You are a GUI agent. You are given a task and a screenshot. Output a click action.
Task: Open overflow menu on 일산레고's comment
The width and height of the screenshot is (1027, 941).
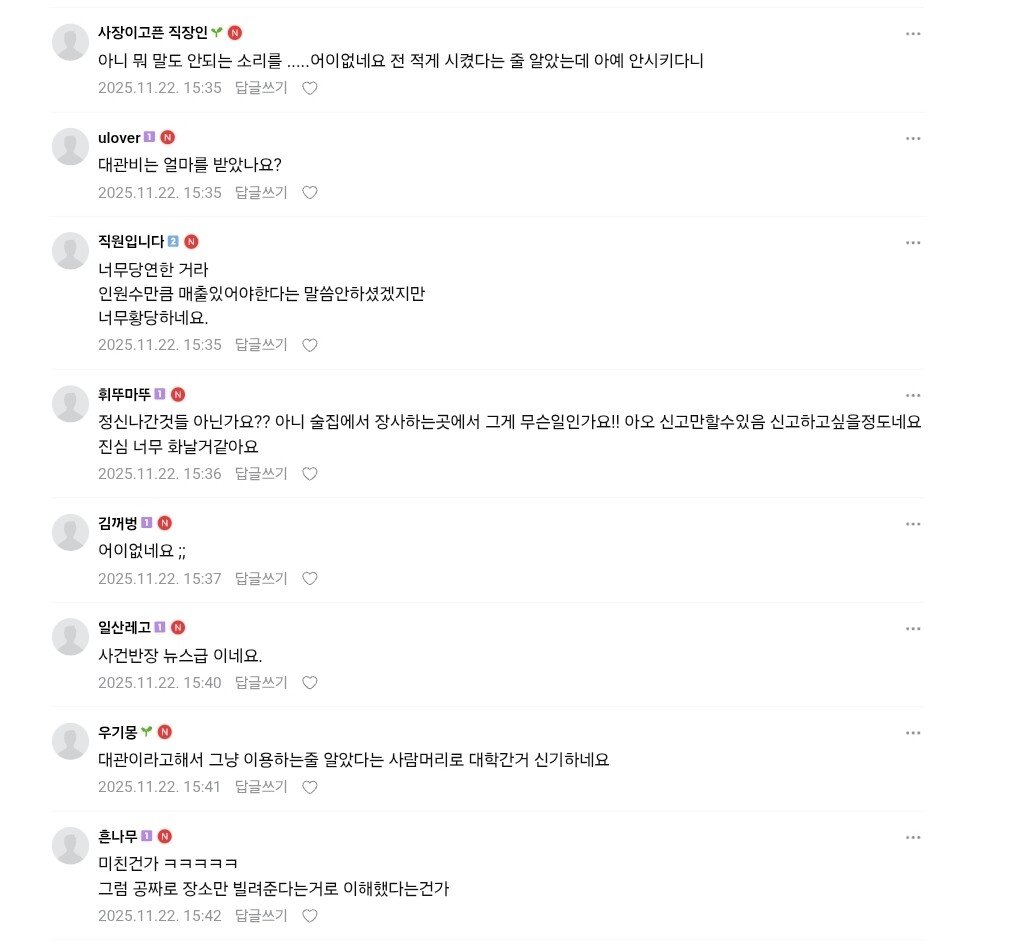(x=912, y=629)
